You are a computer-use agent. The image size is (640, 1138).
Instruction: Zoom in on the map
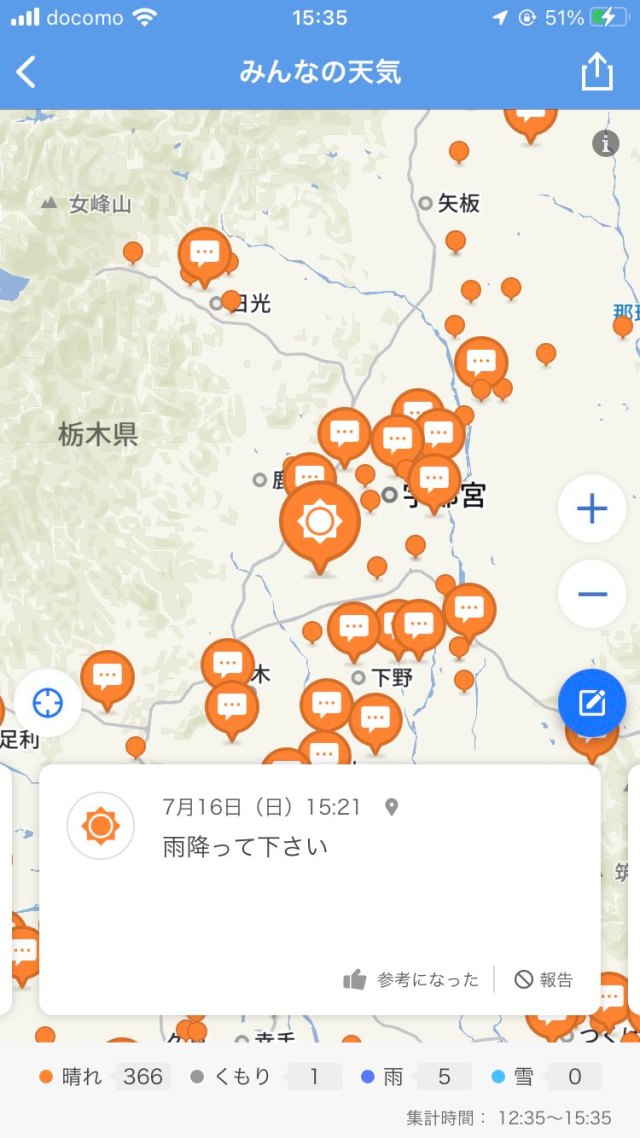pos(592,509)
